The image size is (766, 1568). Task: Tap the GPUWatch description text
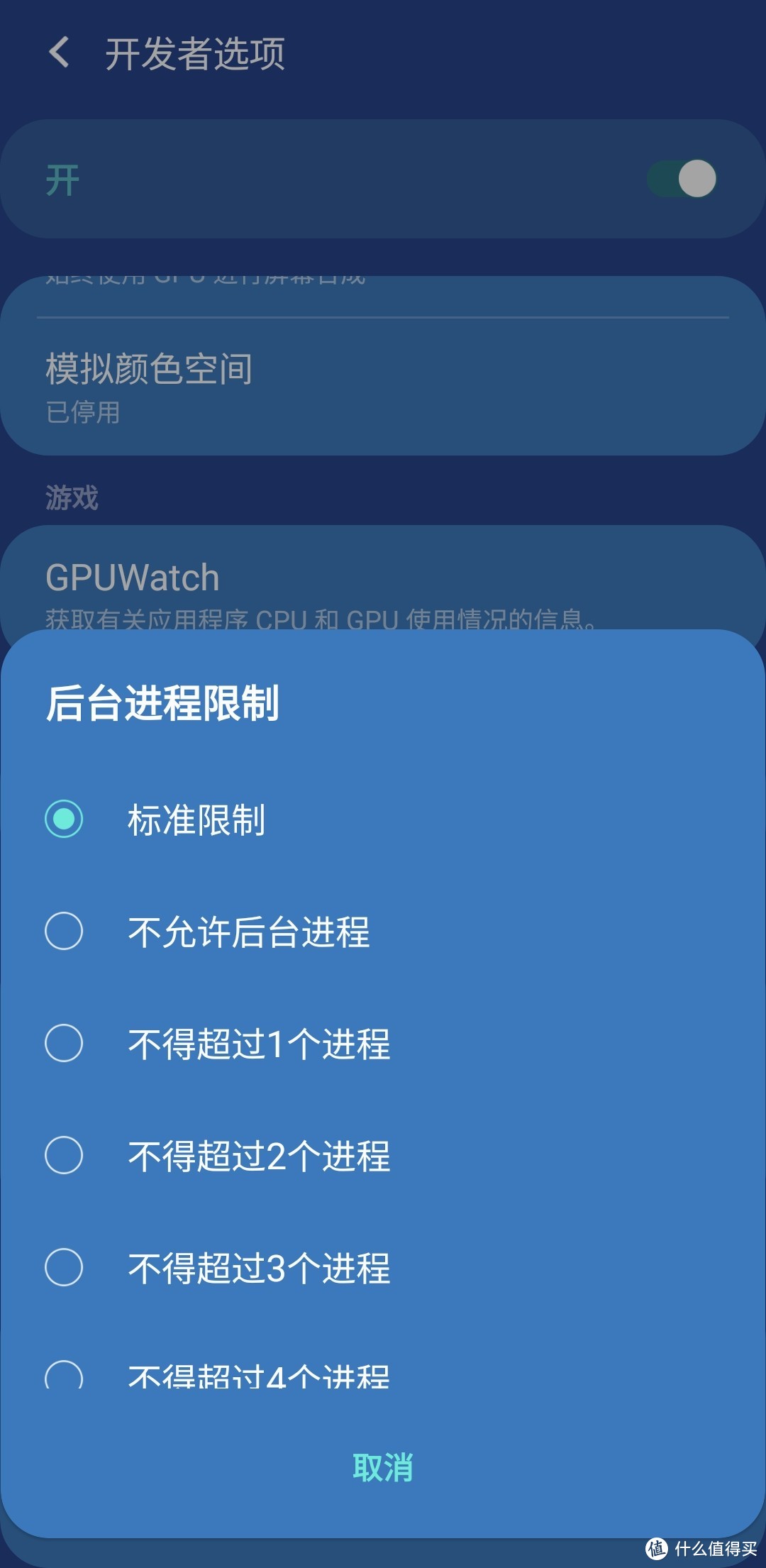319,619
